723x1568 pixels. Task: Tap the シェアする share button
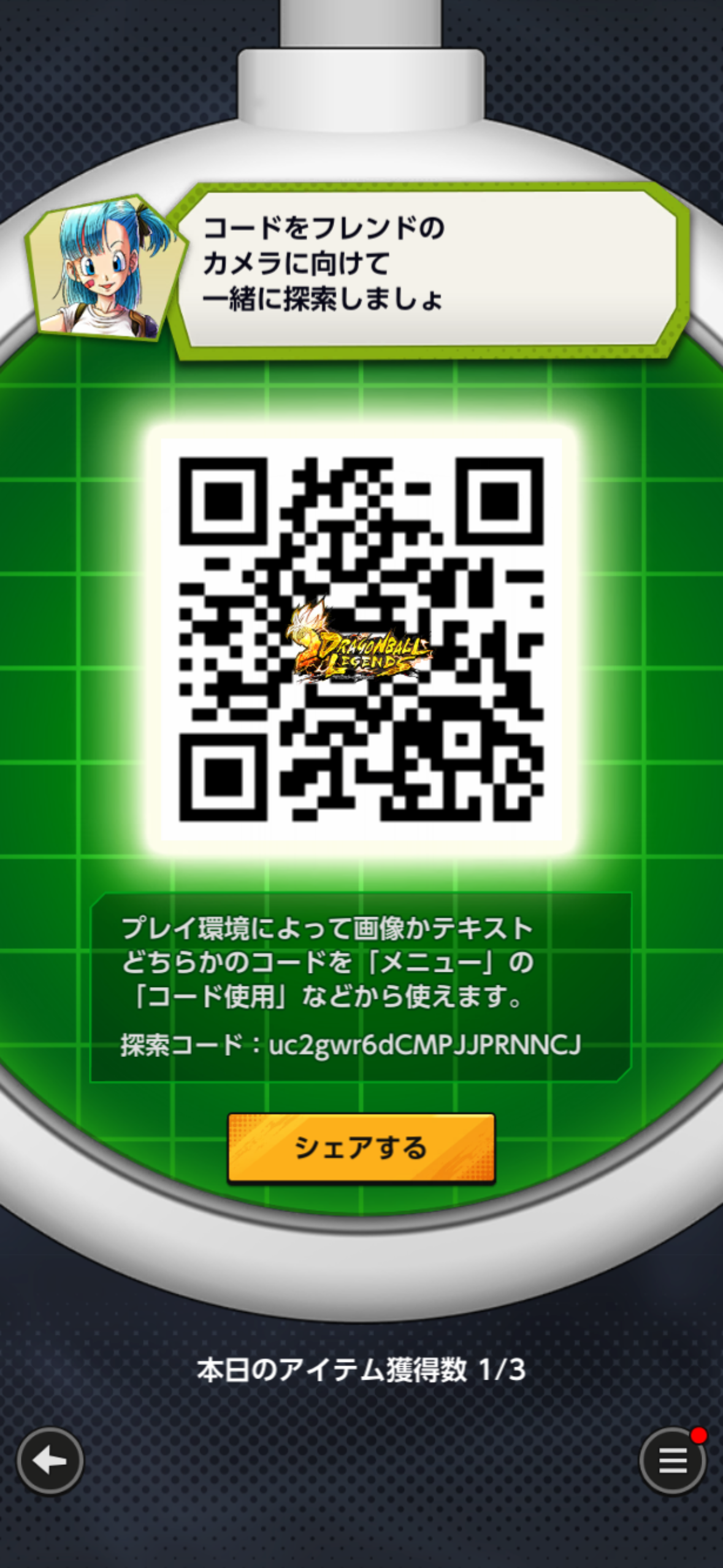pyautogui.click(x=361, y=1148)
